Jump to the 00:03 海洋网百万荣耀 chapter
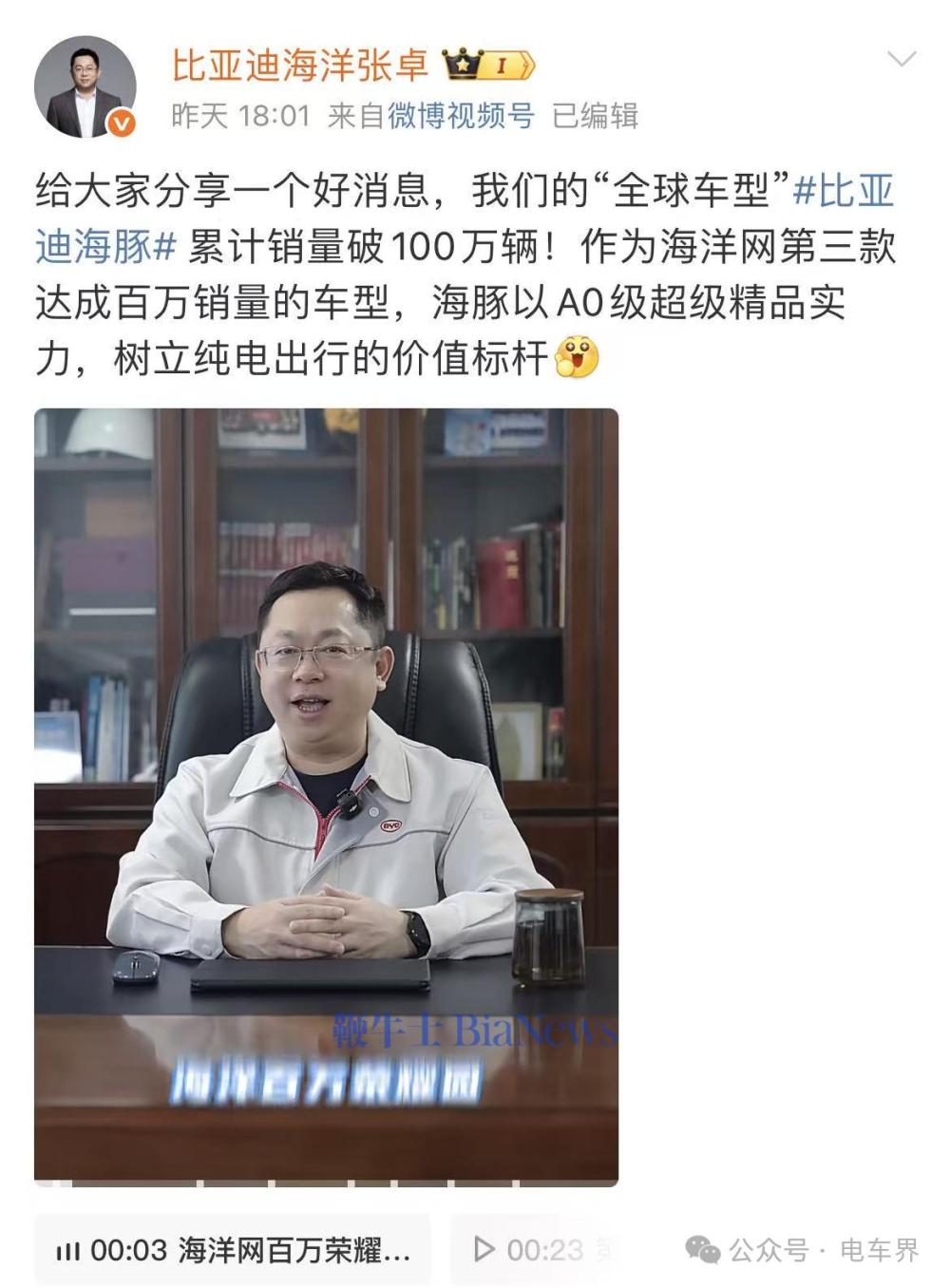The image size is (950, 1288). (233, 1250)
